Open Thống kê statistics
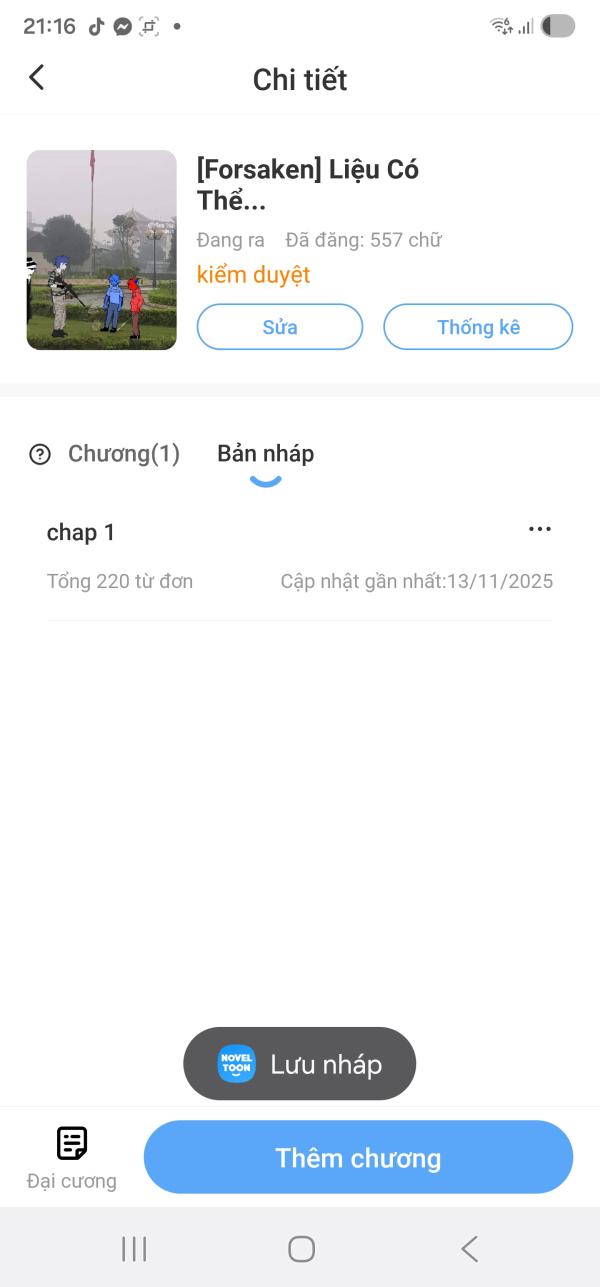600x1287 pixels. point(478,327)
